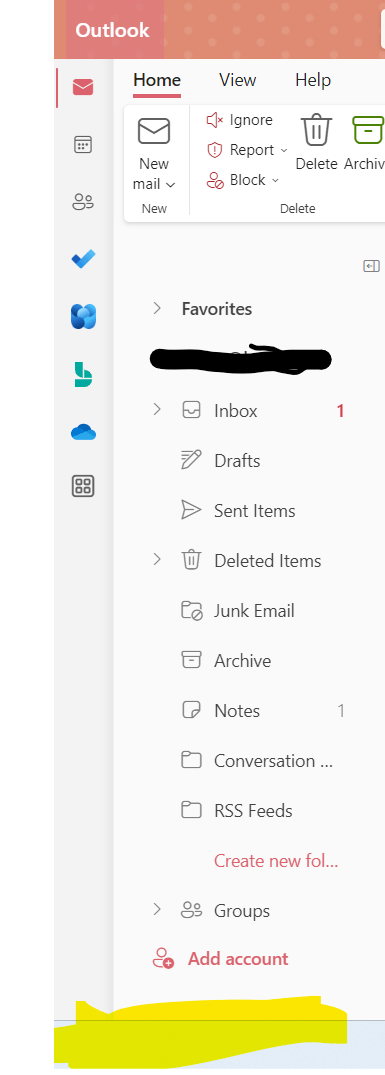Switch to the View tab
The image size is (385, 1075).
point(238,80)
